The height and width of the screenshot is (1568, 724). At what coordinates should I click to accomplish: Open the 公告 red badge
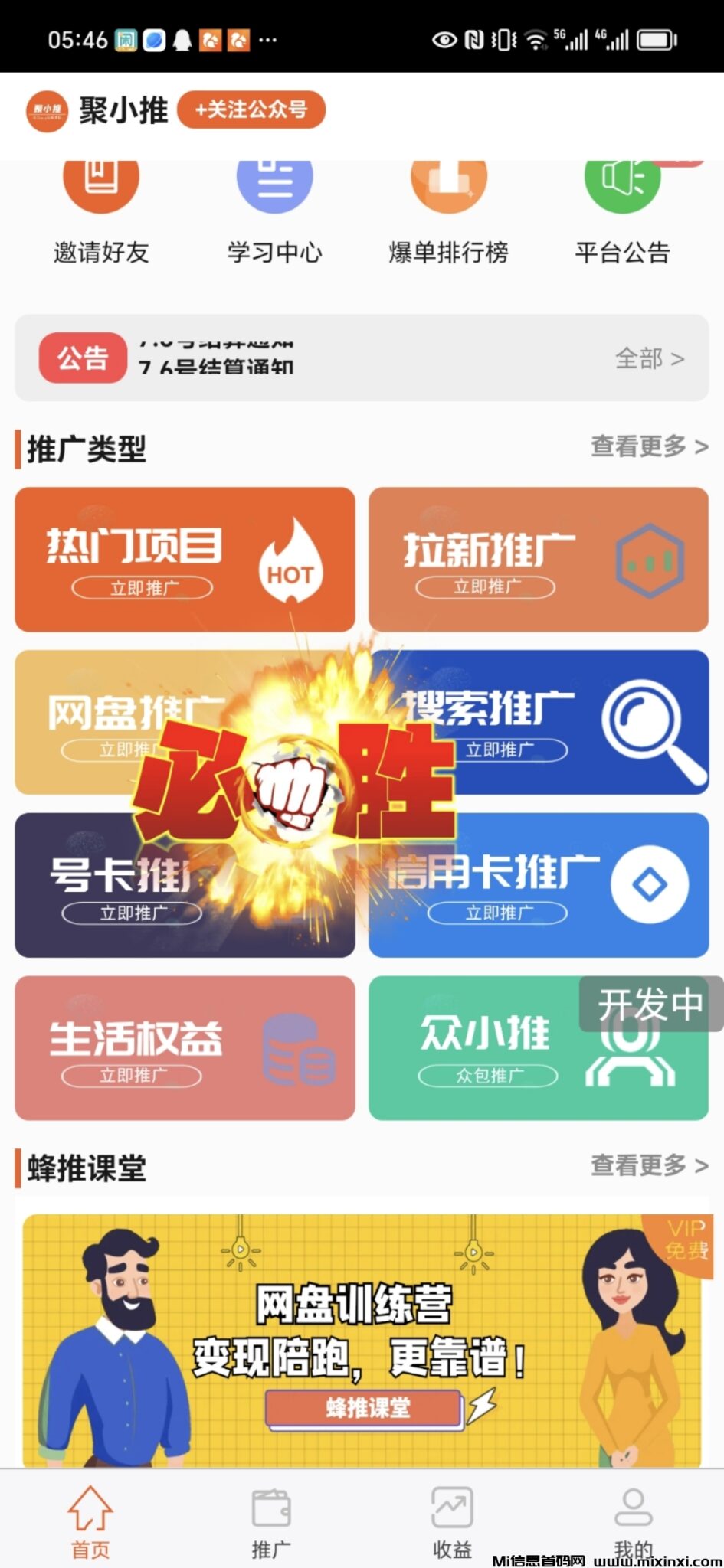(x=82, y=357)
